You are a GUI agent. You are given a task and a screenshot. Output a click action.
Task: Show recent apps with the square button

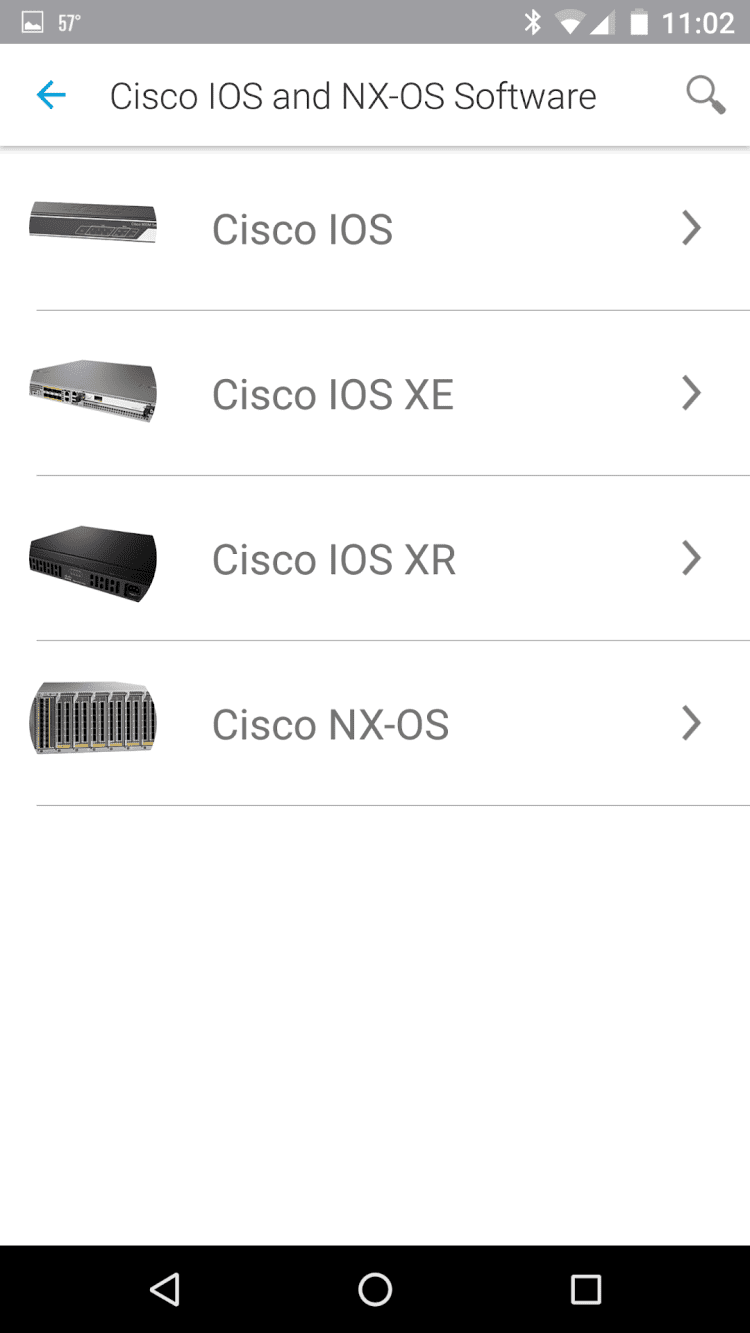(585, 1289)
